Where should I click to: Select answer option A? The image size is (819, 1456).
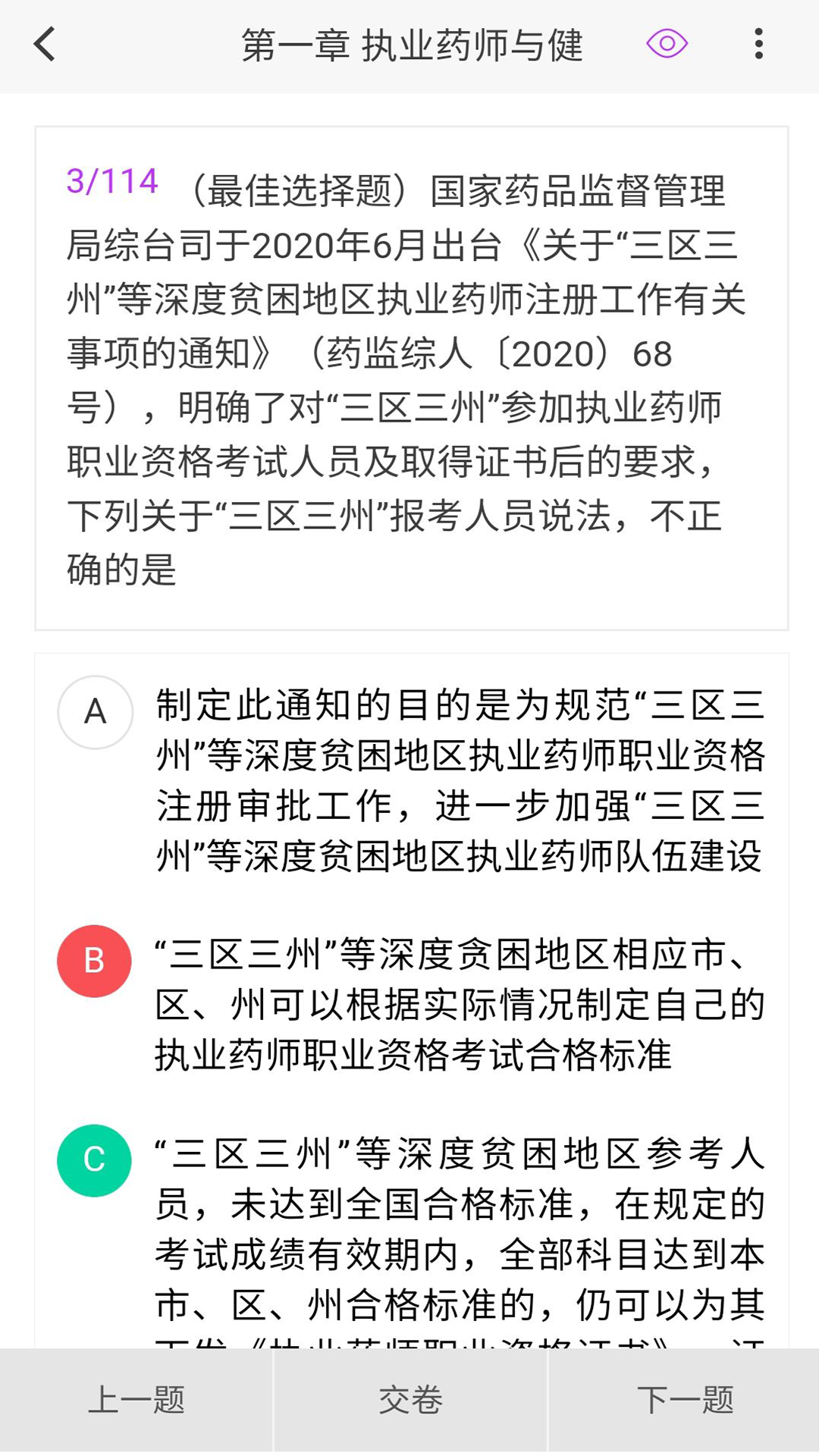(x=94, y=711)
